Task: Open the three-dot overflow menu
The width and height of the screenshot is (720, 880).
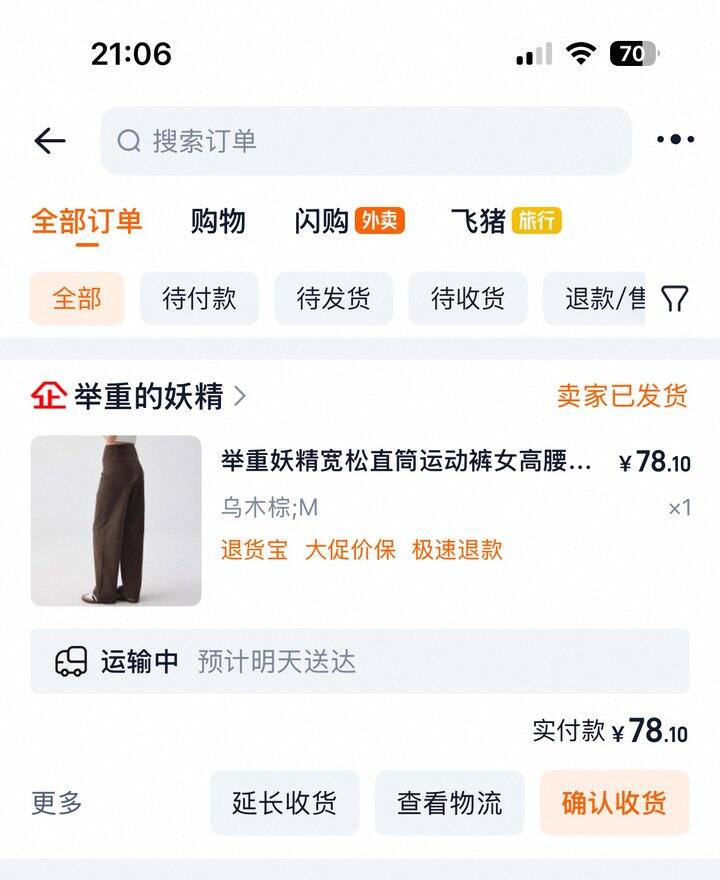Action: coord(675,140)
